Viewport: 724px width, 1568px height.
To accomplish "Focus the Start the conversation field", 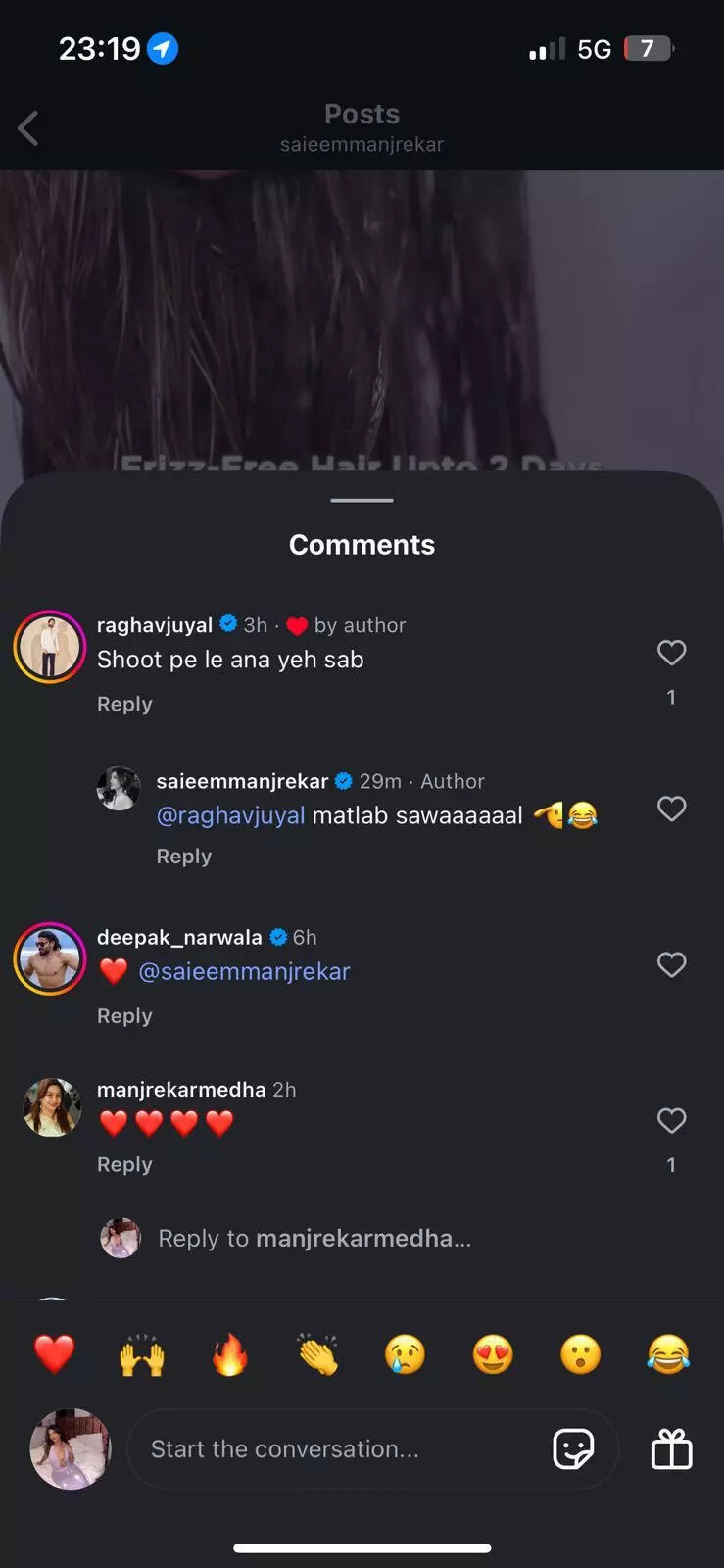I will [333, 1449].
